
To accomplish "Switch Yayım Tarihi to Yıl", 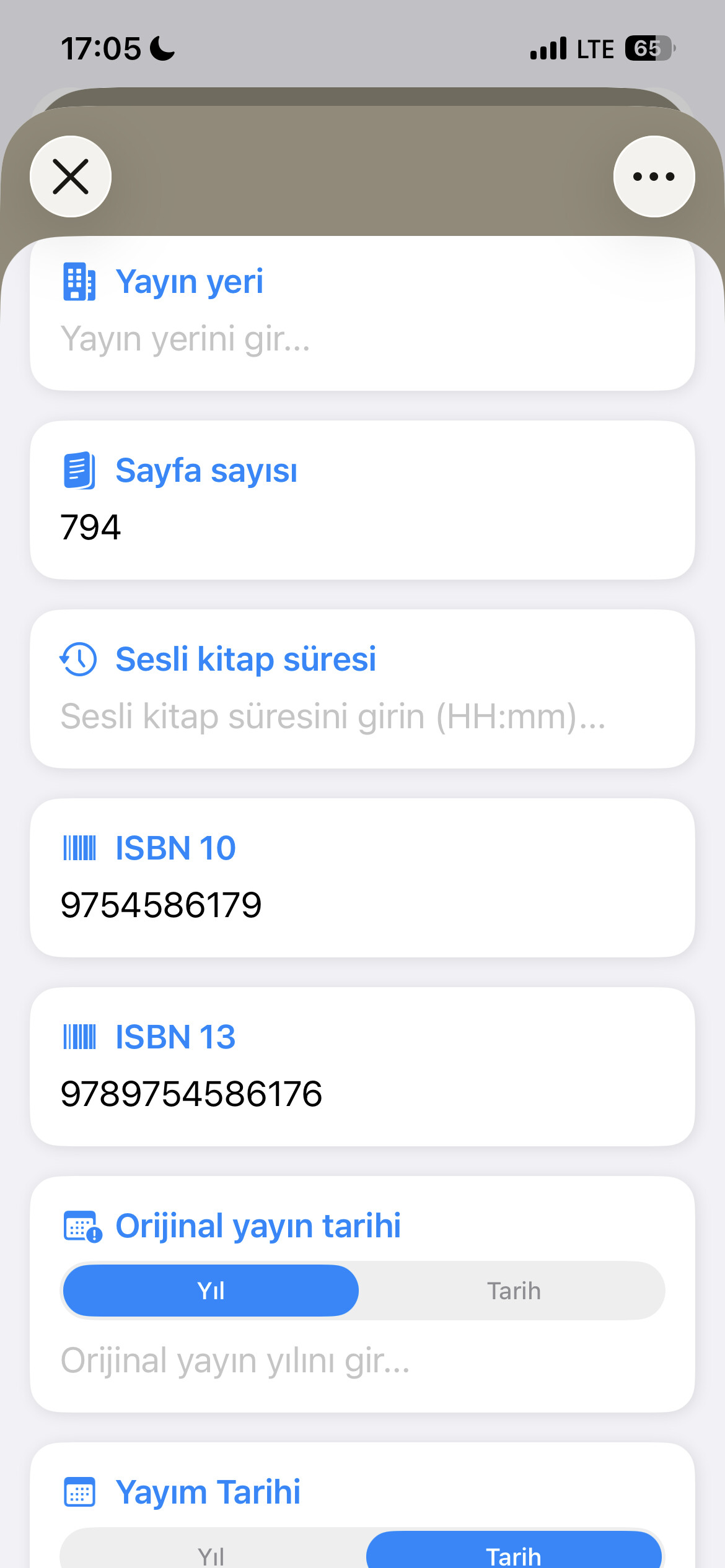I will click(x=211, y=1554).
